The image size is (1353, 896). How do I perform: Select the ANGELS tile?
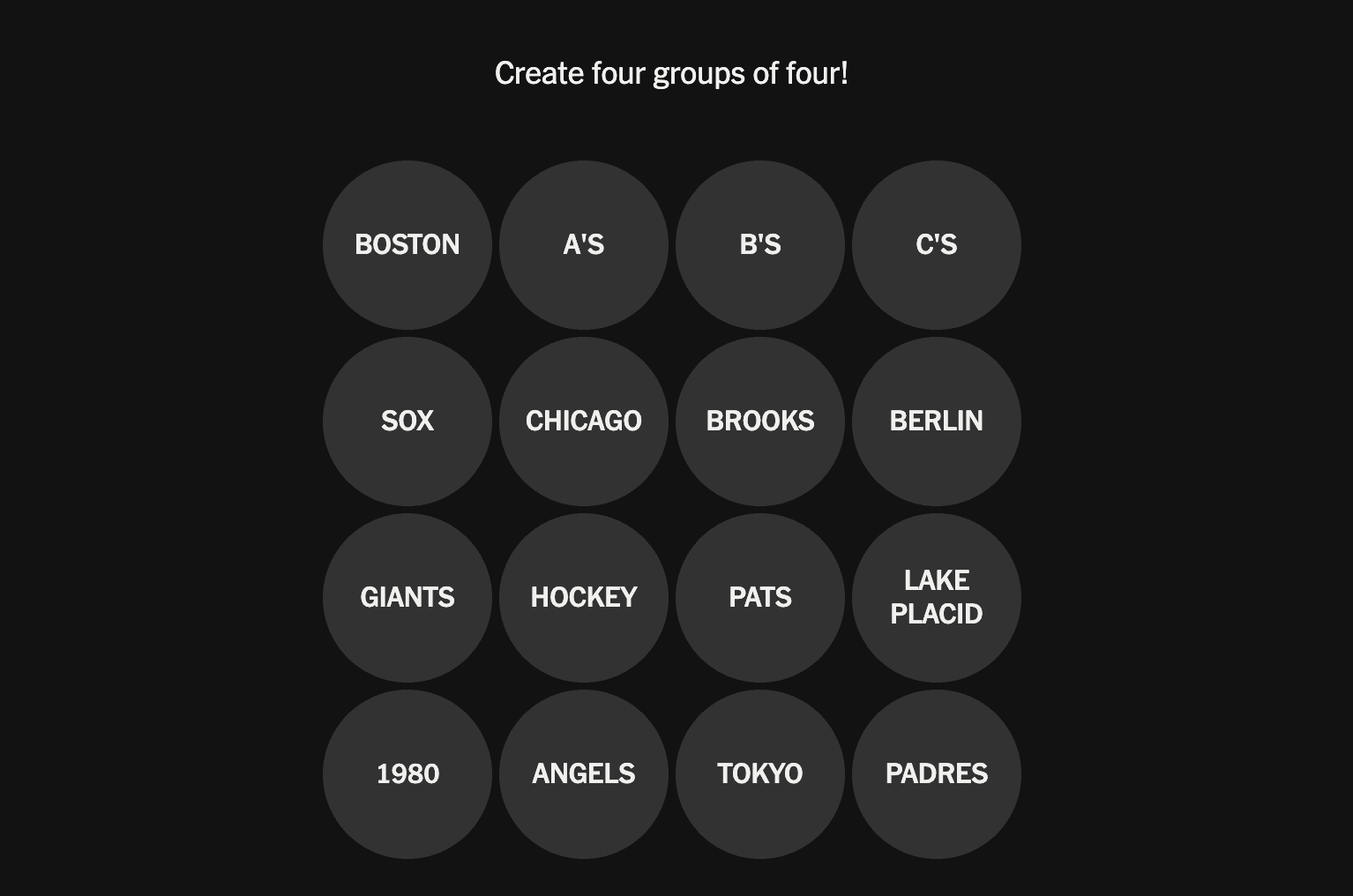[x=584, y=774]
